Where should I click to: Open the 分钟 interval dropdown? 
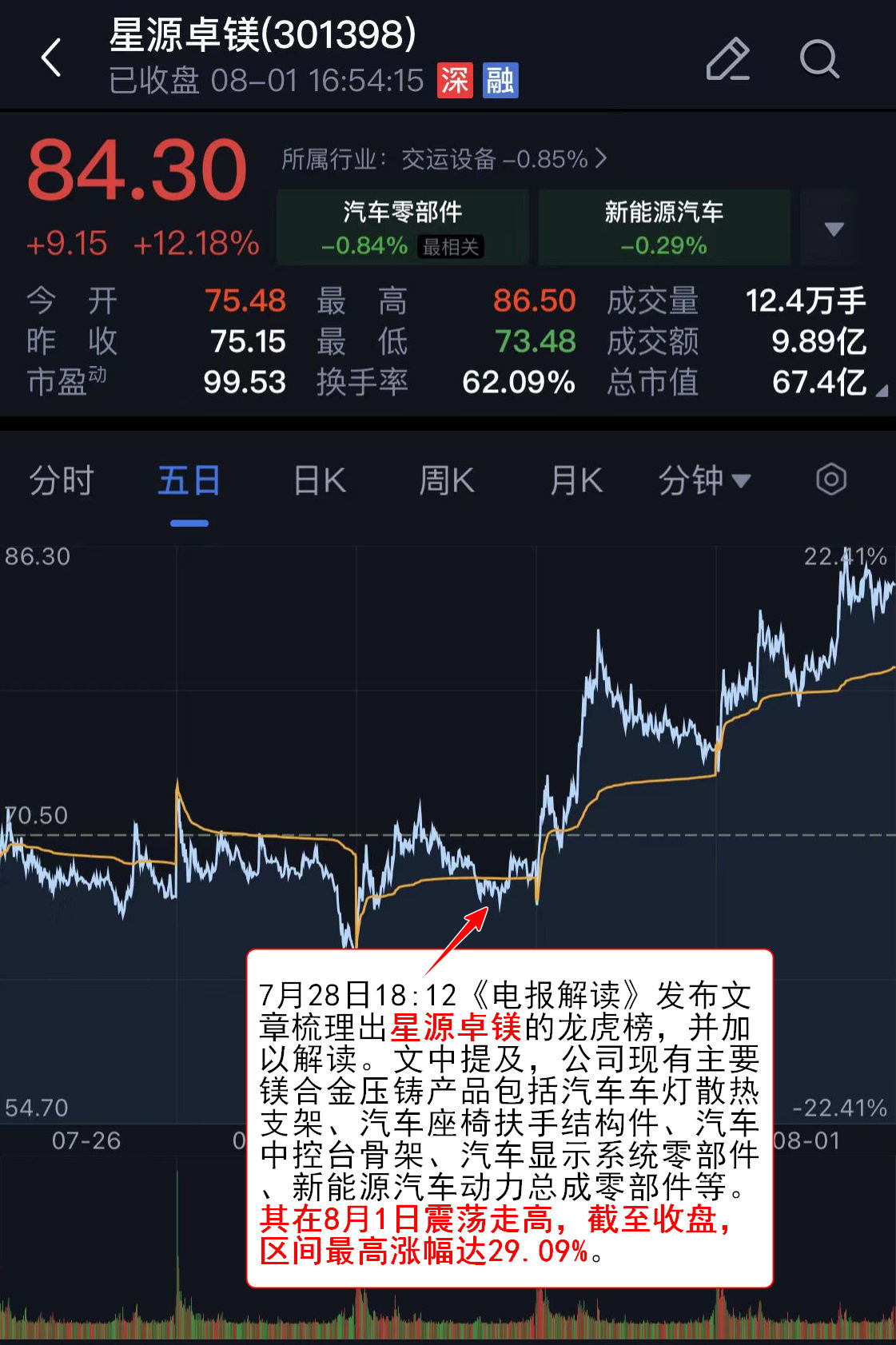coord(704,481)
